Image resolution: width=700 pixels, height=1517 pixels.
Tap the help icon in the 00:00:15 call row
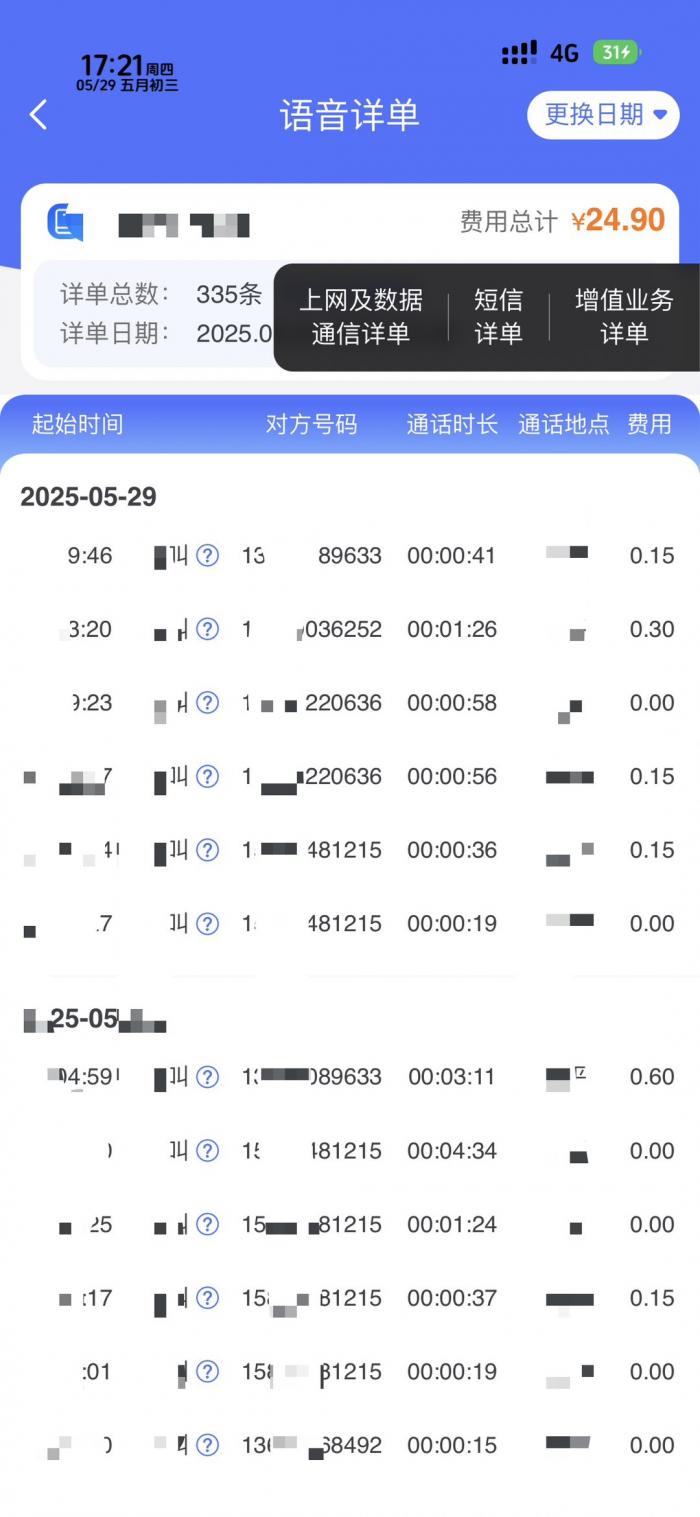[x=207, y=1445]
